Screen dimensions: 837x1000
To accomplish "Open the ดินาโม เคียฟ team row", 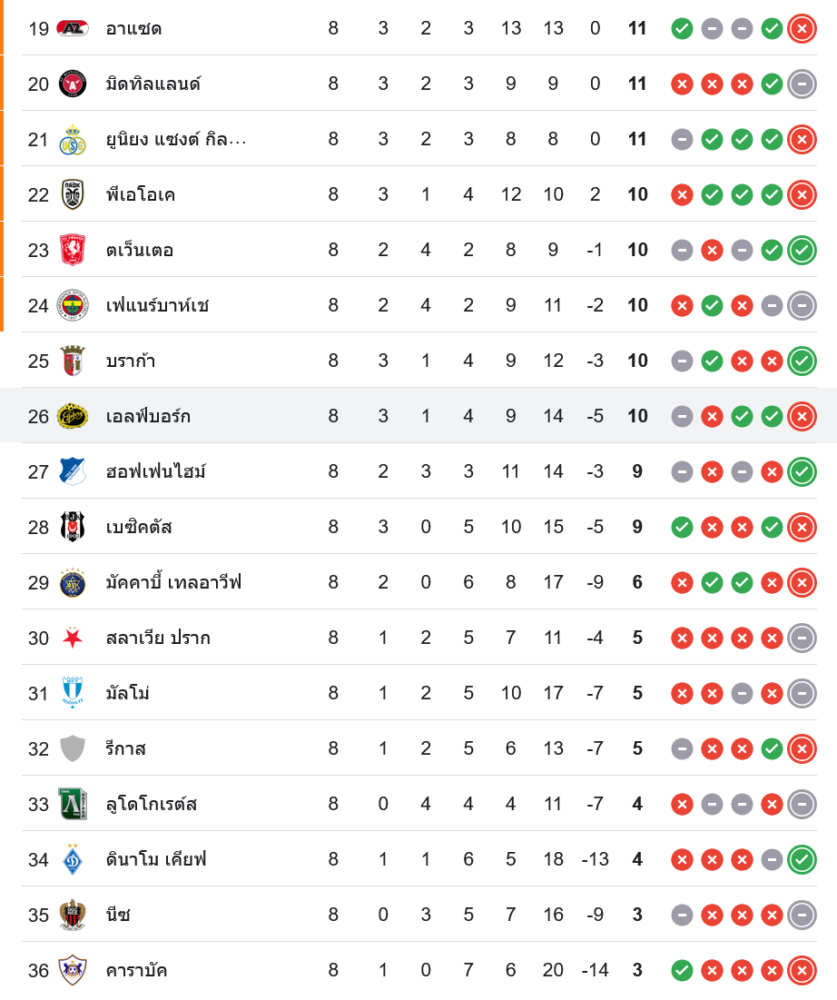I will click(x=156, y=859).
